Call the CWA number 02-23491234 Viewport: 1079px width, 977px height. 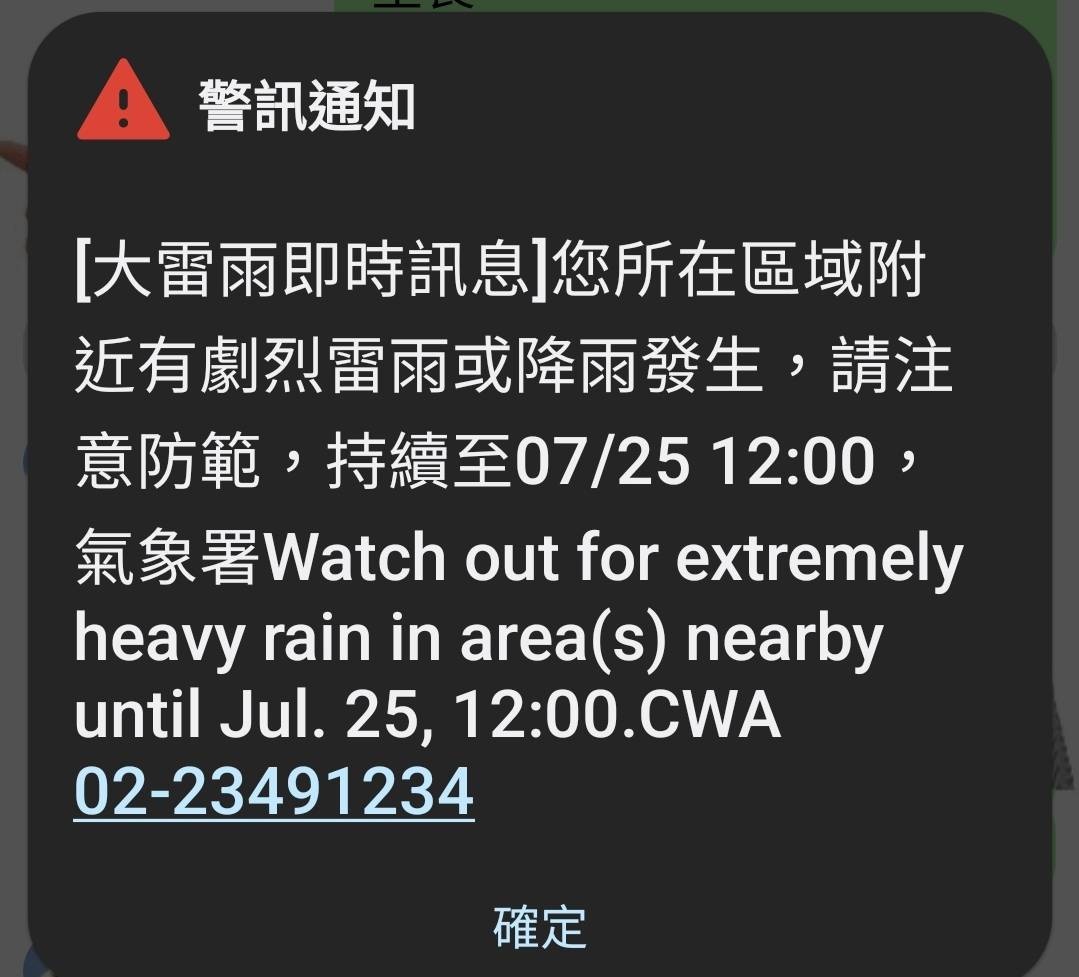[274, 793]
